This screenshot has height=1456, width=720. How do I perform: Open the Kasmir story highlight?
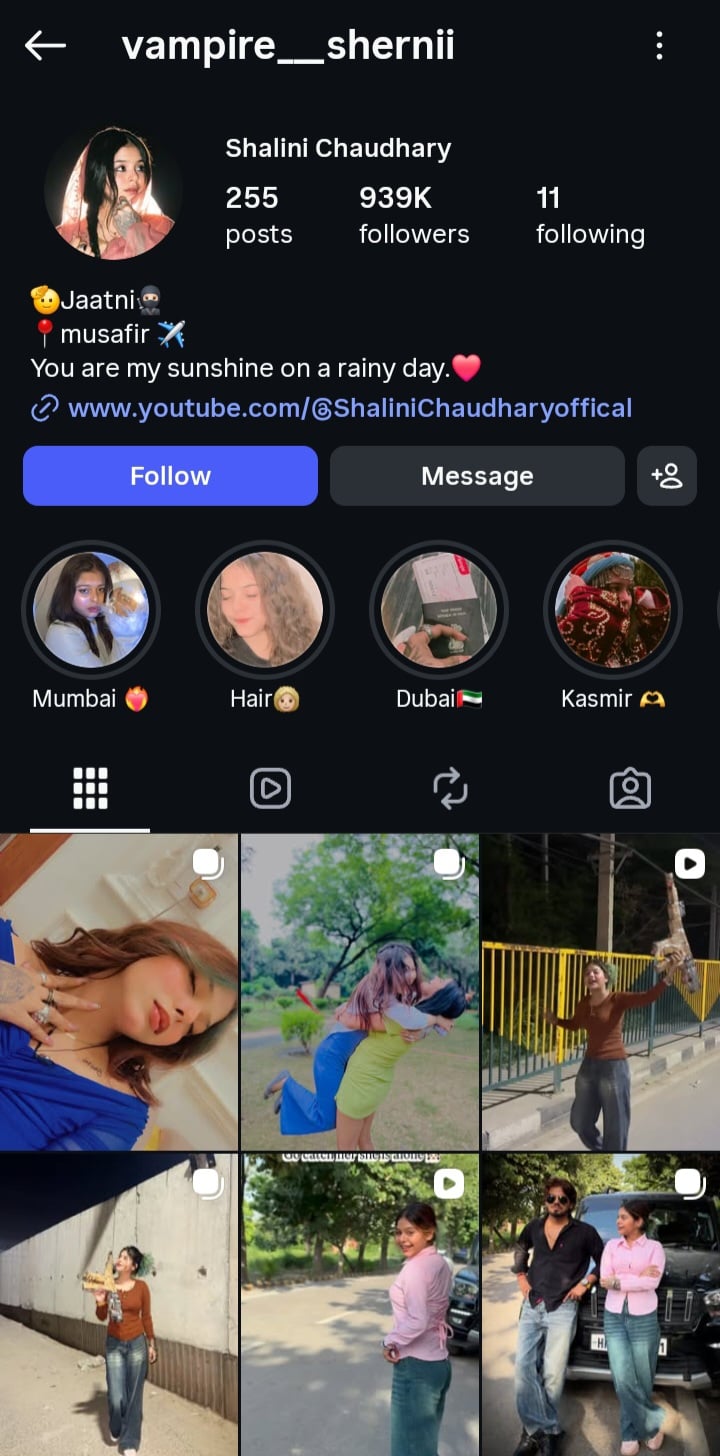pos(613,610)
